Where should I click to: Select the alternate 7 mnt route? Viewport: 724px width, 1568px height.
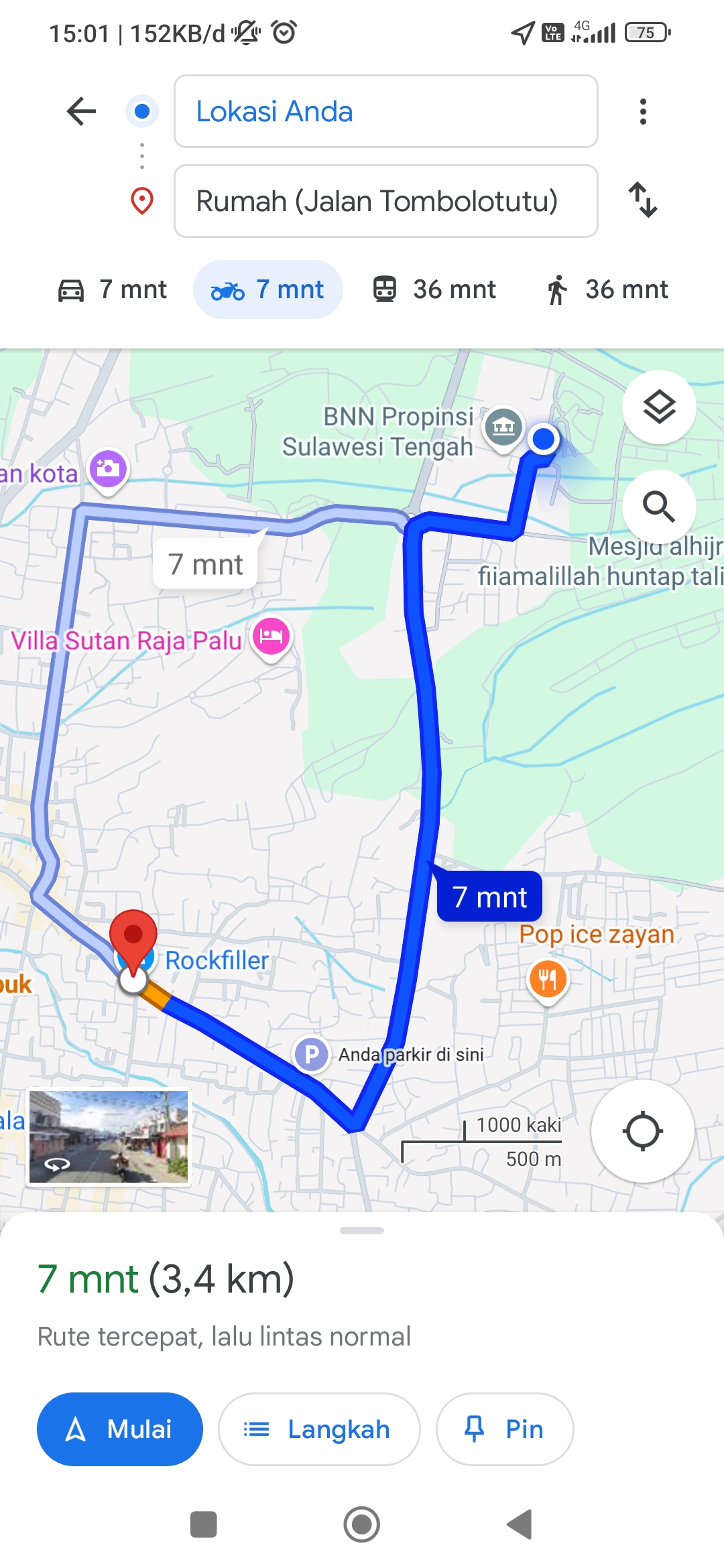click(205, 564)
